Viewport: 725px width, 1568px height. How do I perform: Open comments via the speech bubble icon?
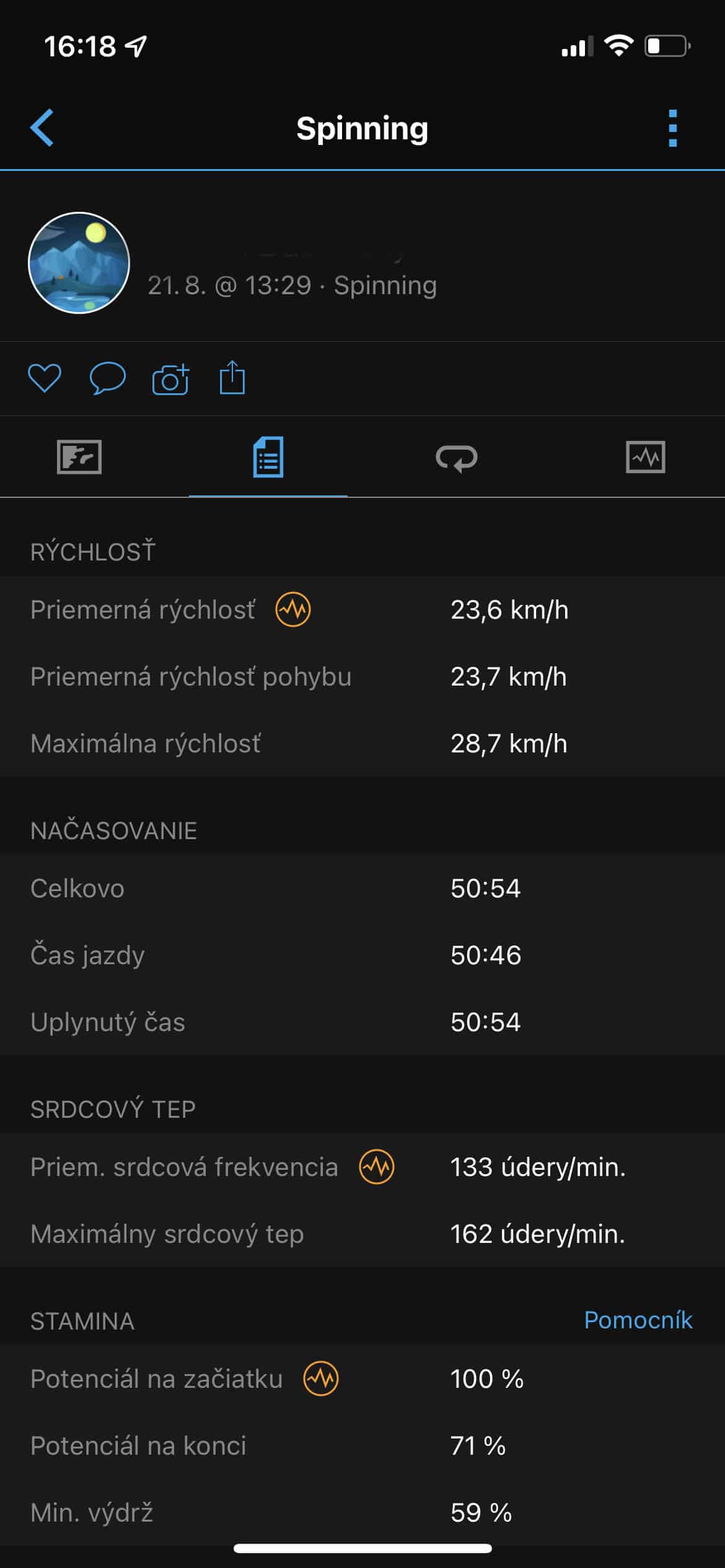(108, 378)
